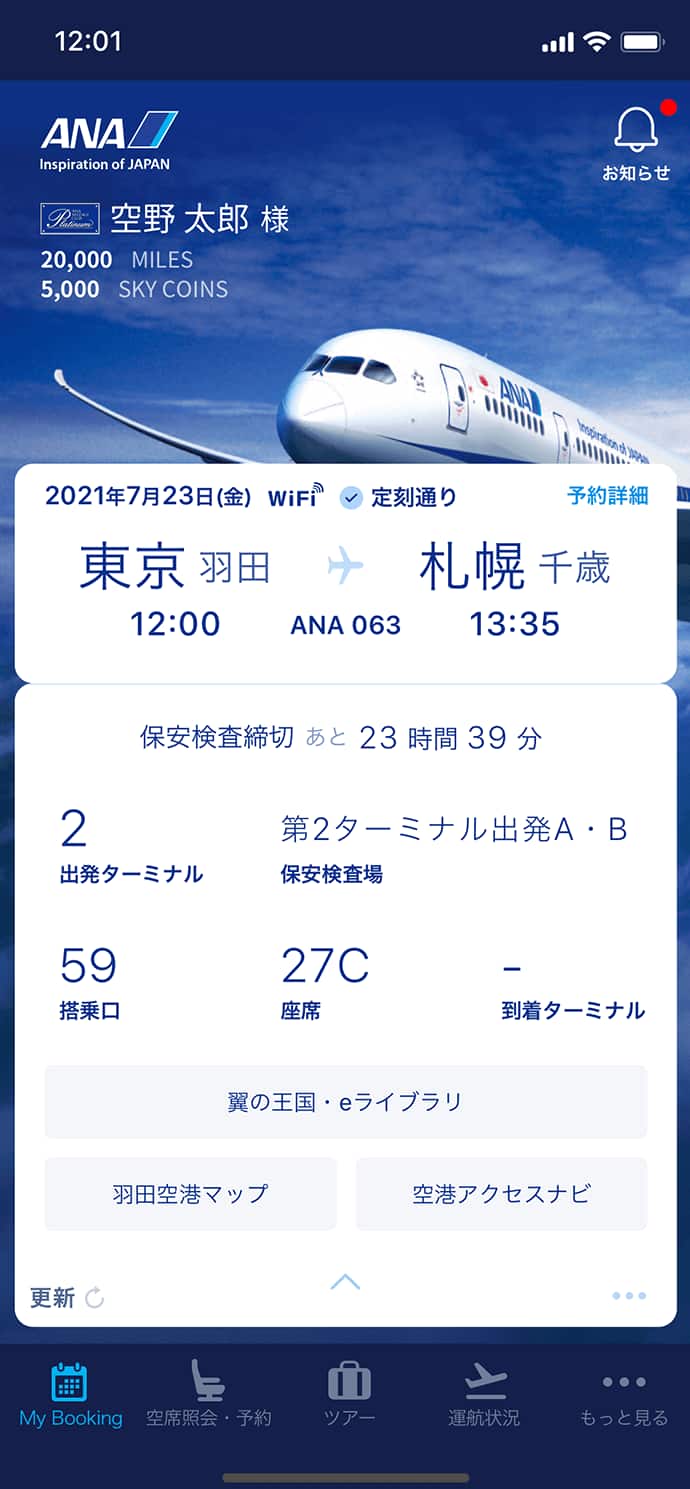Refresh flight info with 更新

[67, 1298]
